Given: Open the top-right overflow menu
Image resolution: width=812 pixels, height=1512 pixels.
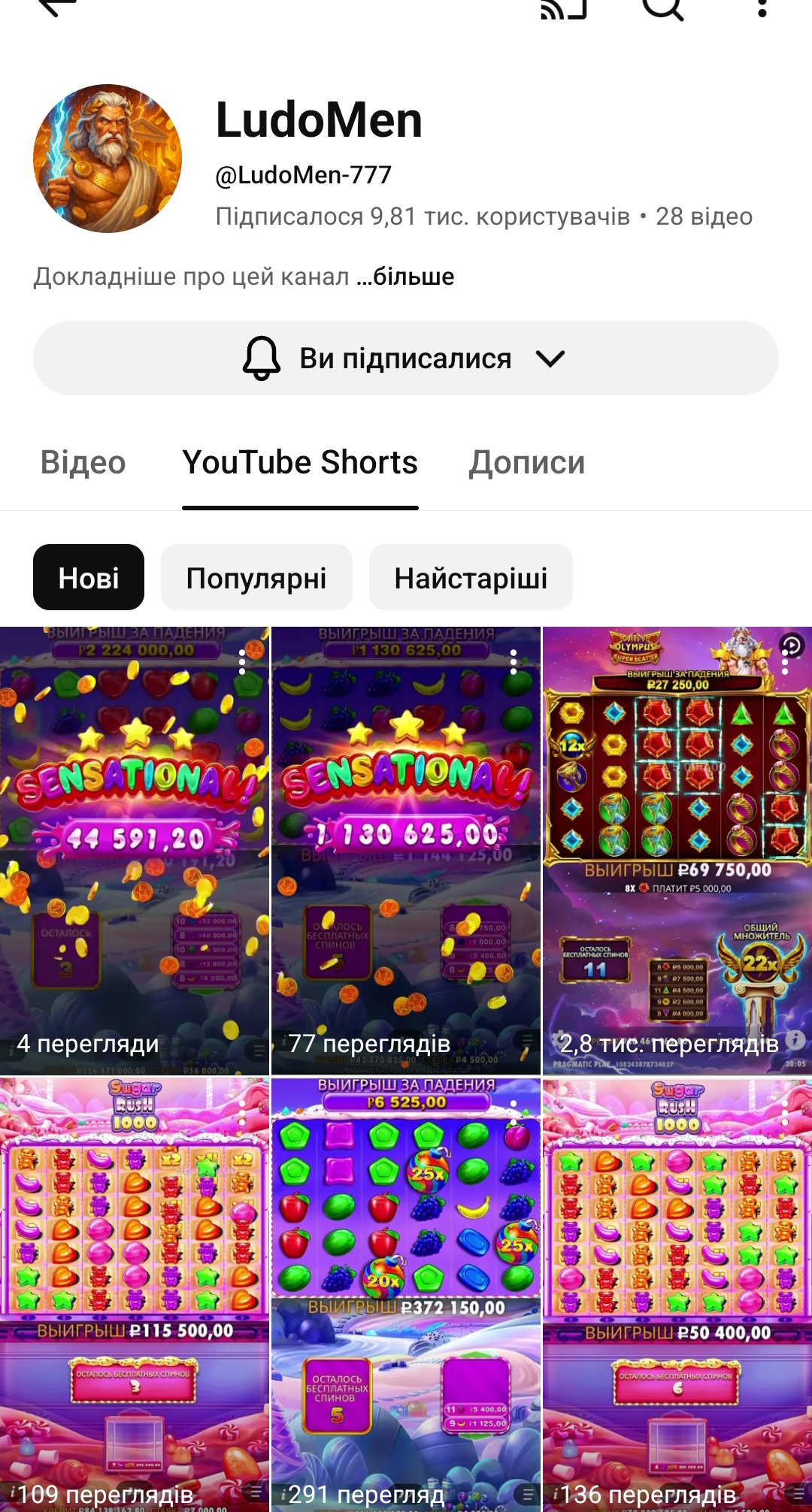Looking at the screenshot, I should click(762, 8).
